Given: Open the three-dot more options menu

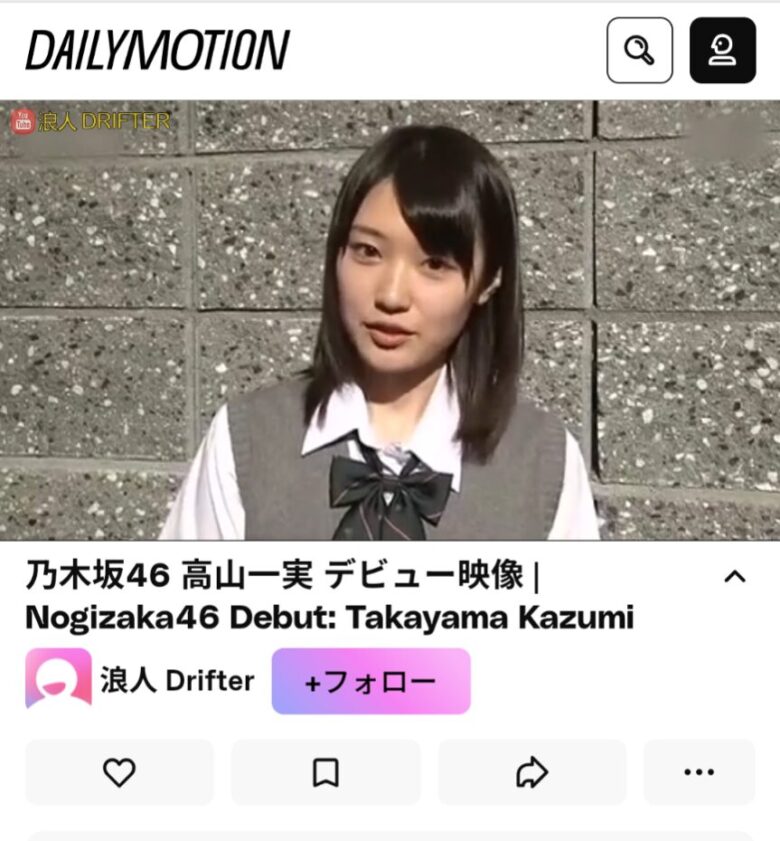Looking at the screenshot, I should tap(698, 772).
